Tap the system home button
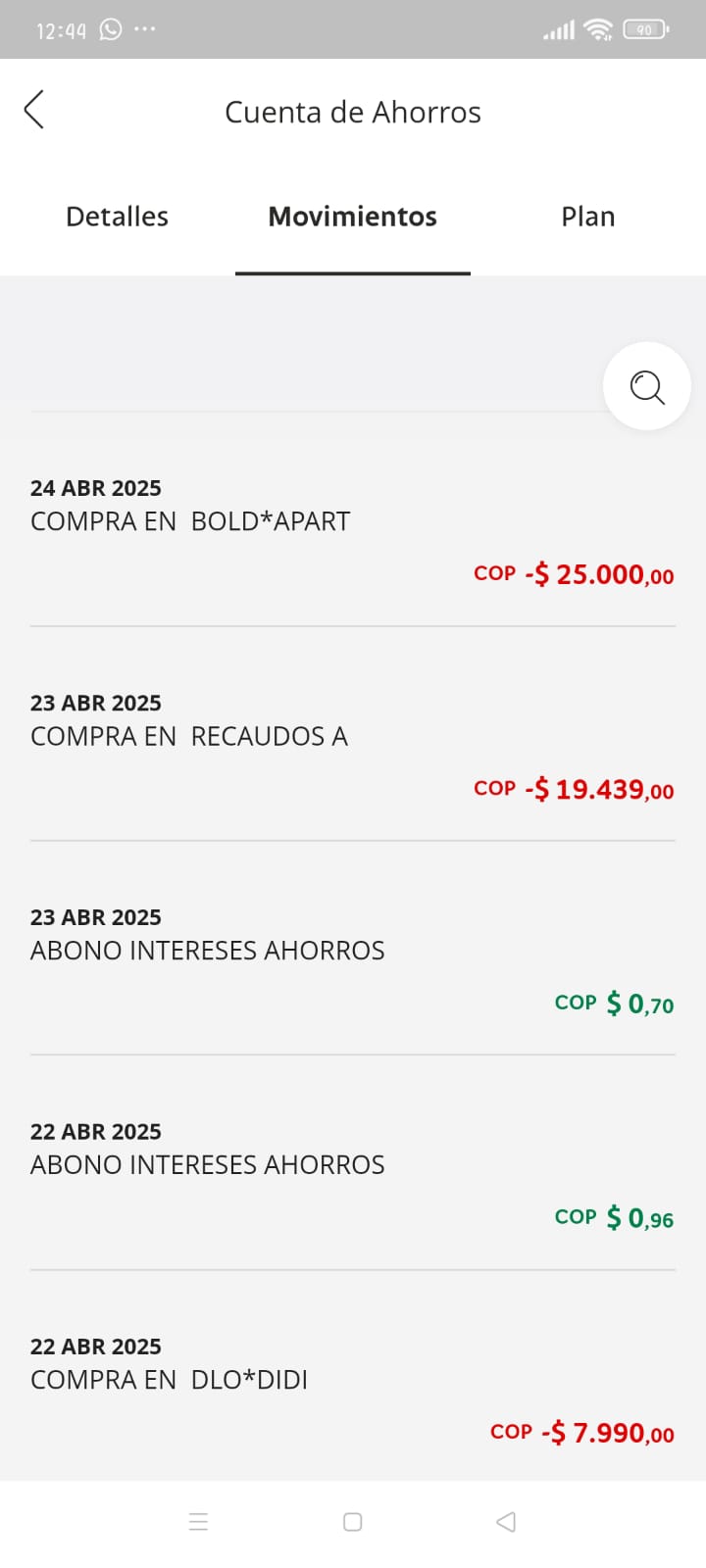This screenshot has height=1568, width=706. pos(353,1522)
